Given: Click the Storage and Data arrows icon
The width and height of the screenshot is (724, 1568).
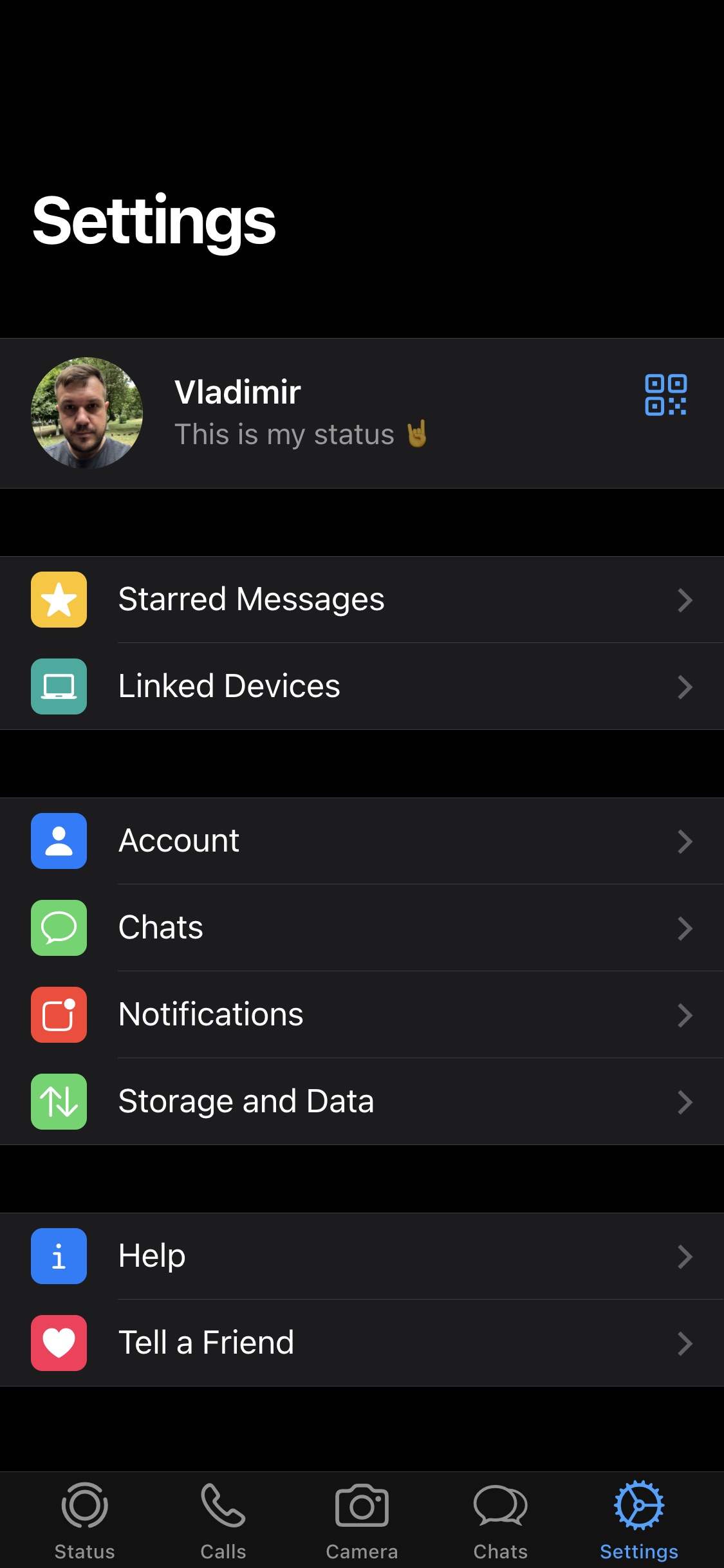Looking at the screenshot, I should 59,1102.
